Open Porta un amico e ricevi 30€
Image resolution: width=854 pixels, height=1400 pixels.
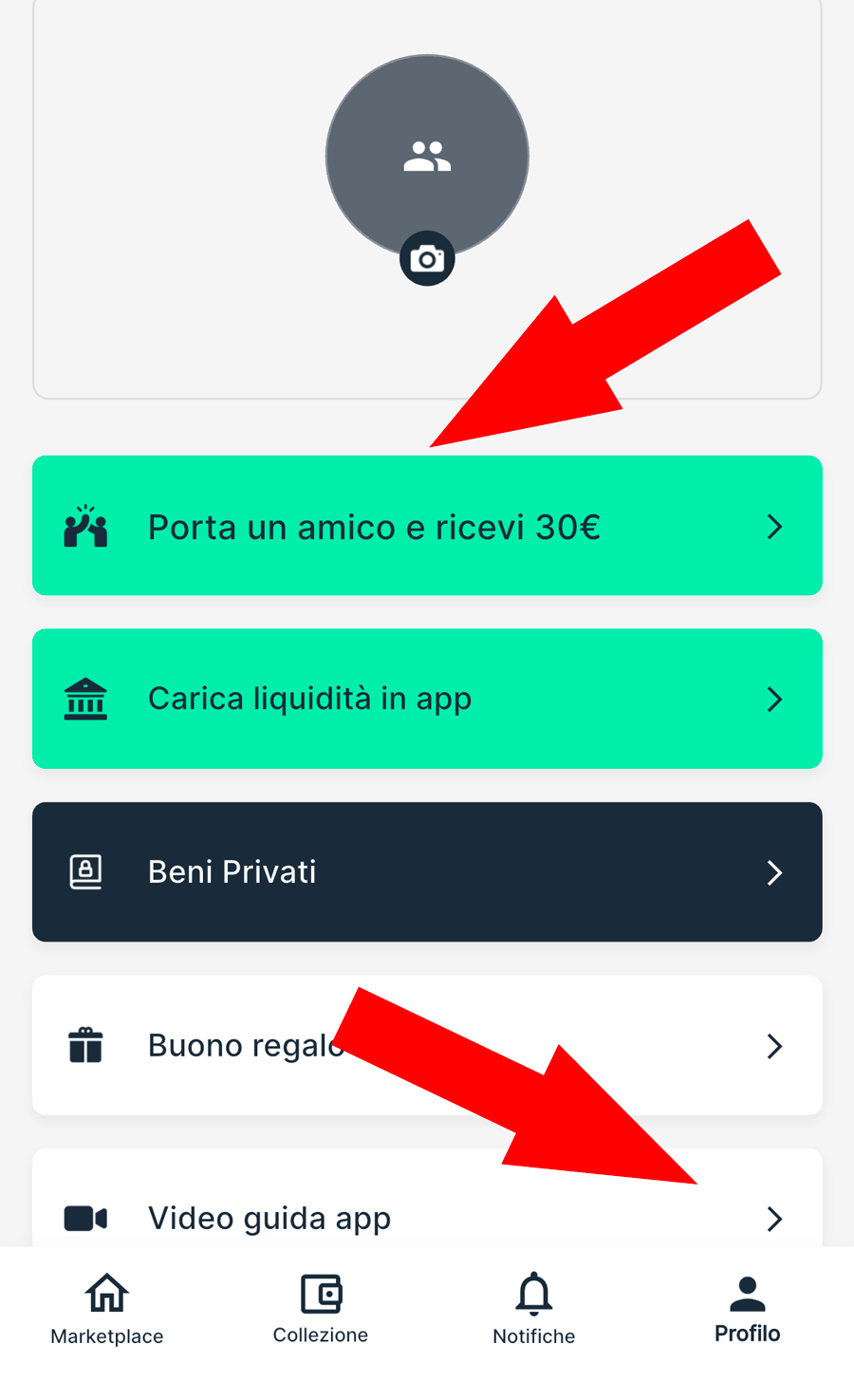pyautogui.click(x=427, y=526)
